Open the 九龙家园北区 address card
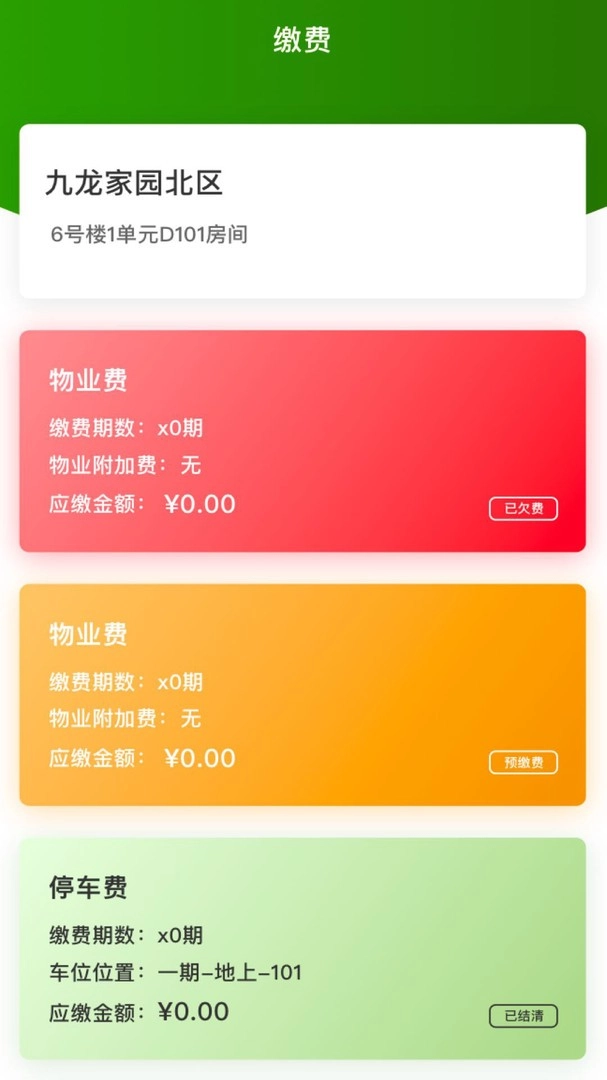 pyautogui.click(x=302, y=210)
